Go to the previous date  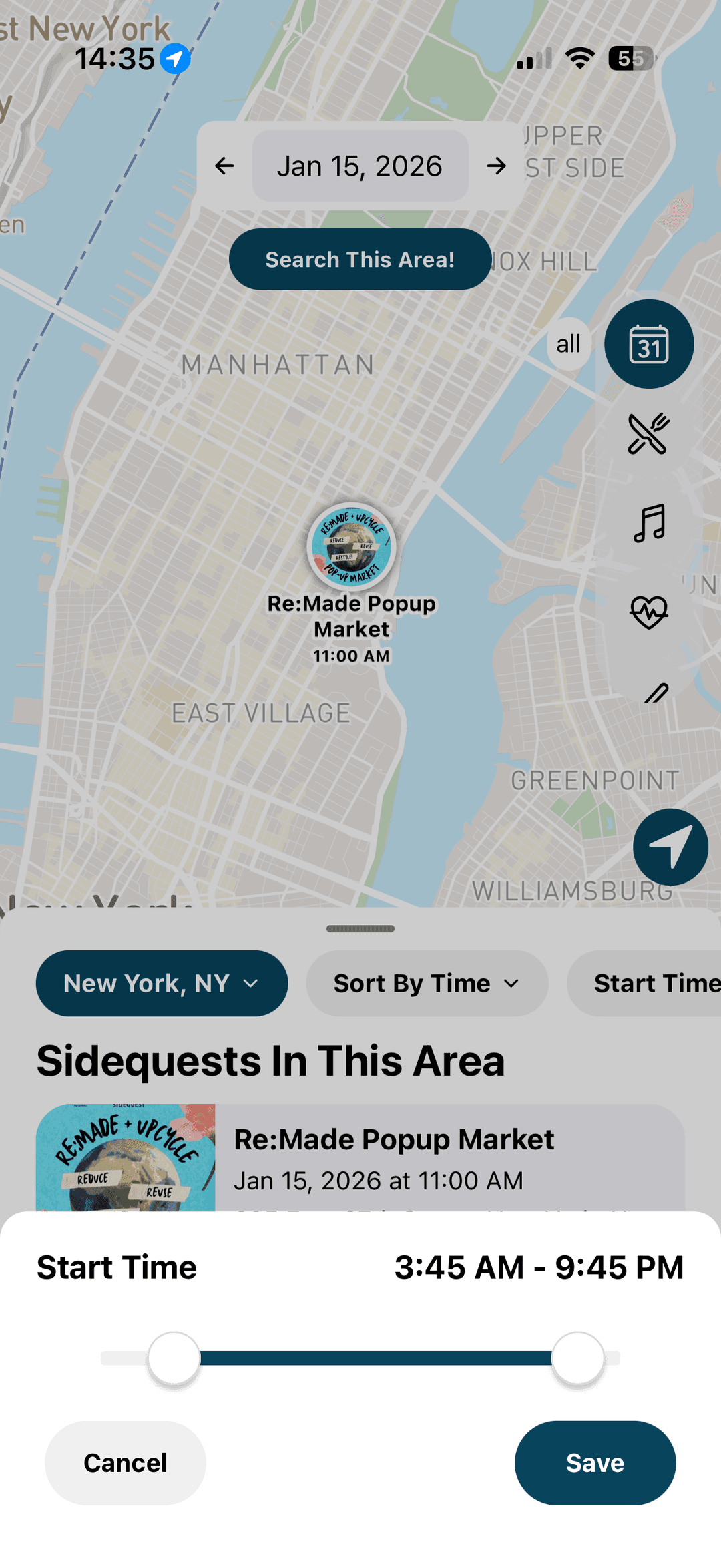click(225, 166)
